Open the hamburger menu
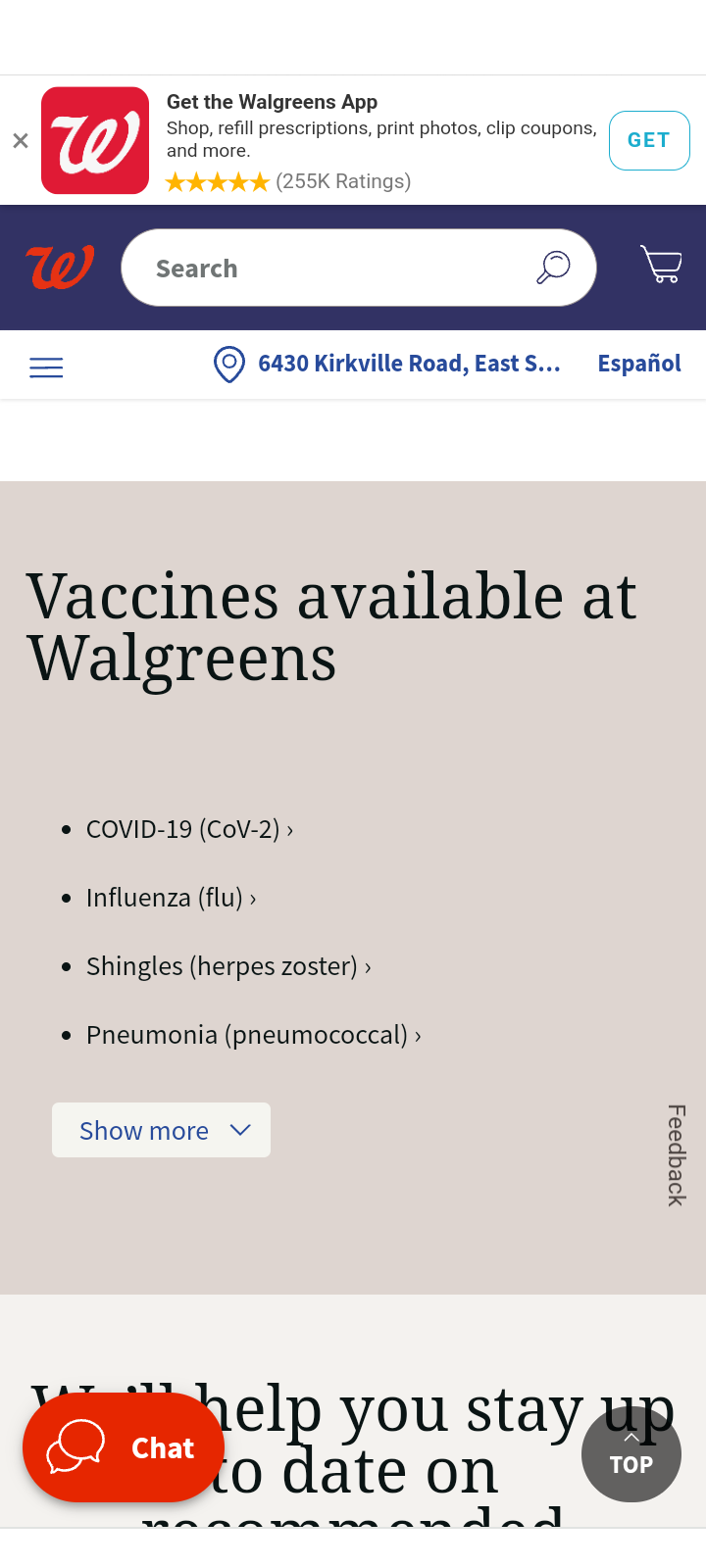Viewport: 706px width, 1568px height. [x=46, y=367]
